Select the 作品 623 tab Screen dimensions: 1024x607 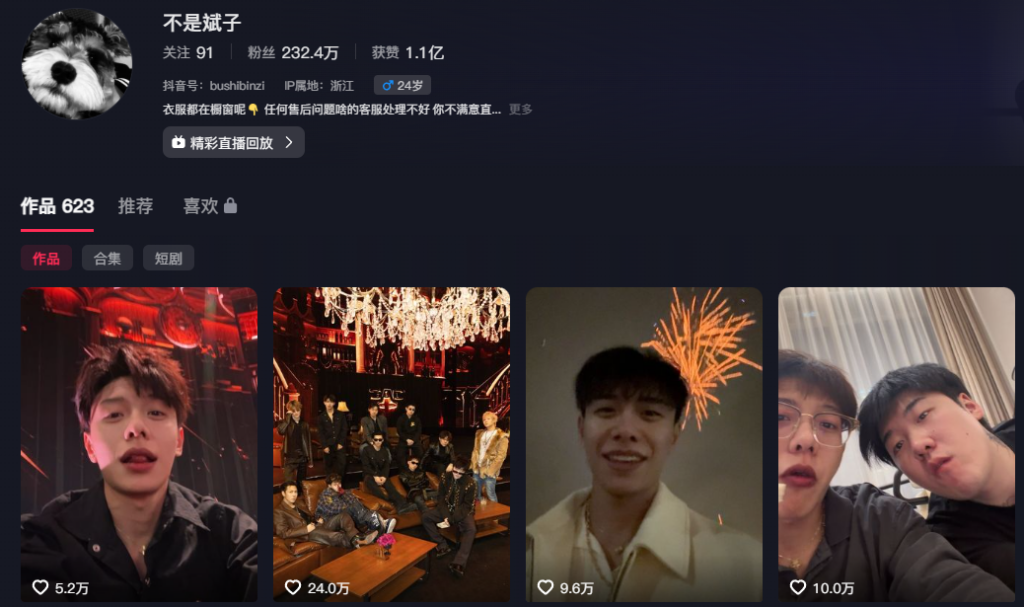[x=57, y=206]
